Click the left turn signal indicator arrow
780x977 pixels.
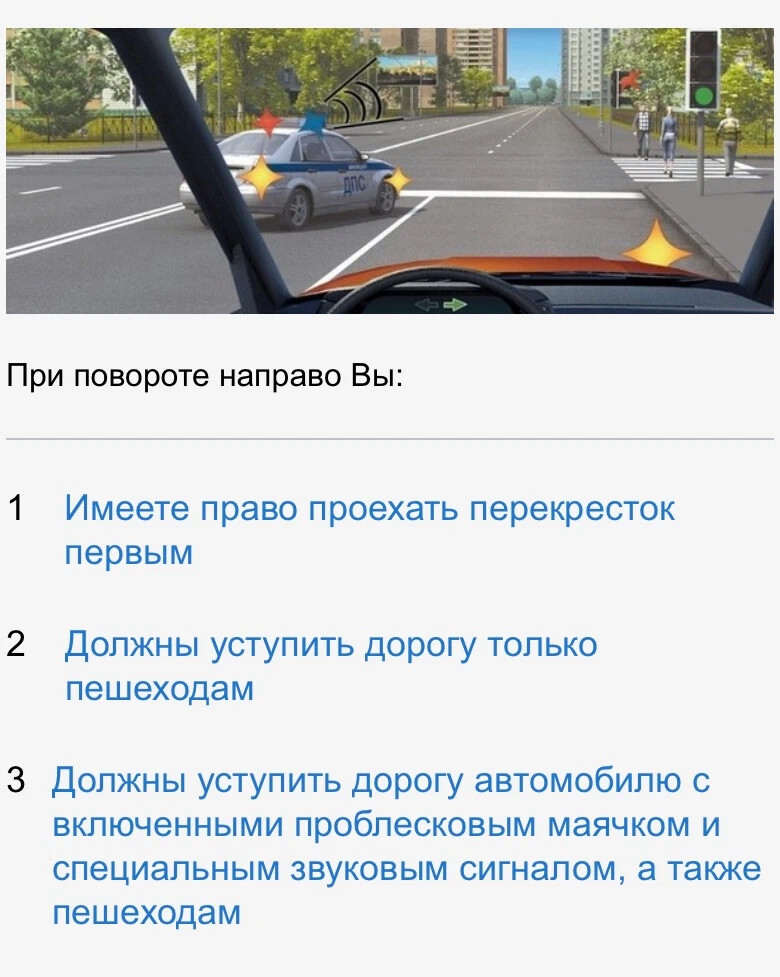427,303
